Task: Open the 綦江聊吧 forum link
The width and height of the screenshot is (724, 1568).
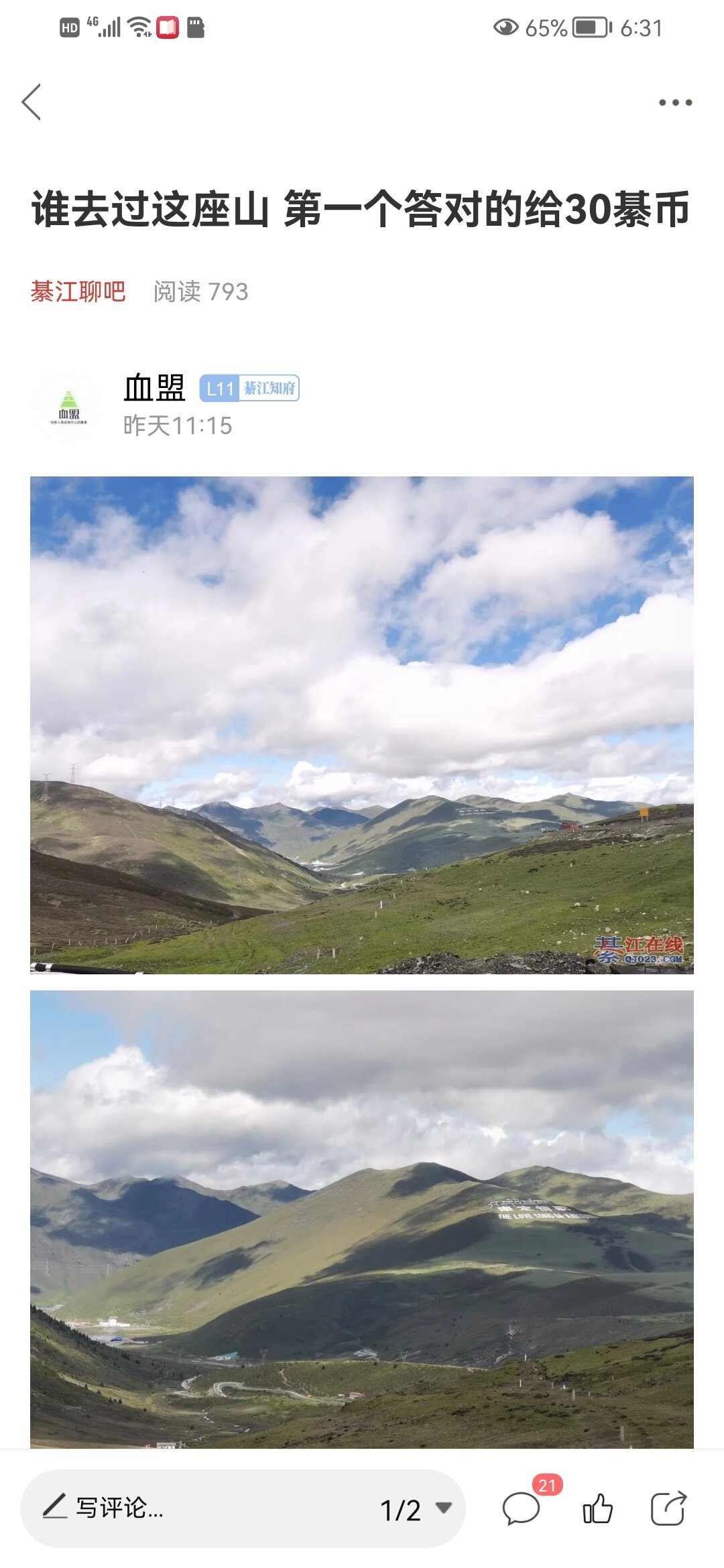Action: point(78,291)
